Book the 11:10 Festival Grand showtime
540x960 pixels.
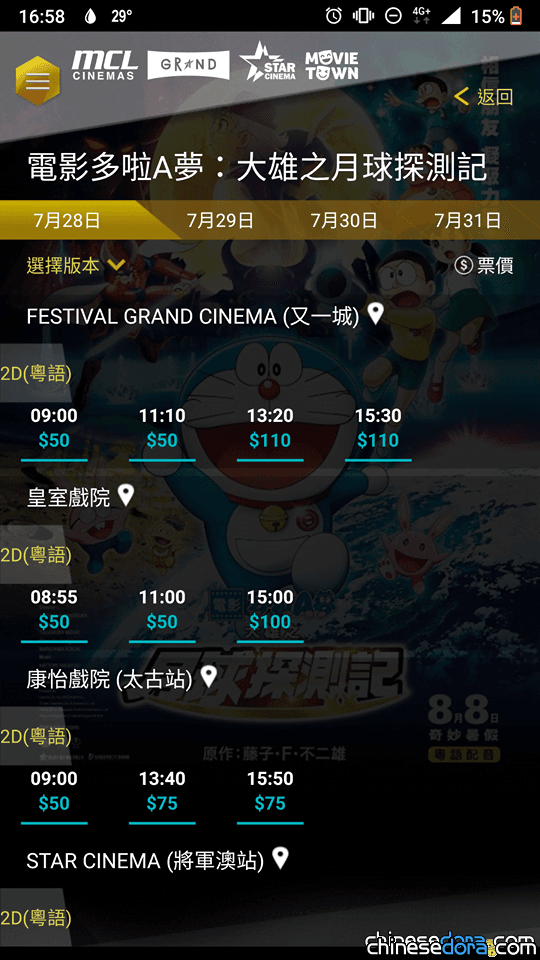click(x=162, y=429)
